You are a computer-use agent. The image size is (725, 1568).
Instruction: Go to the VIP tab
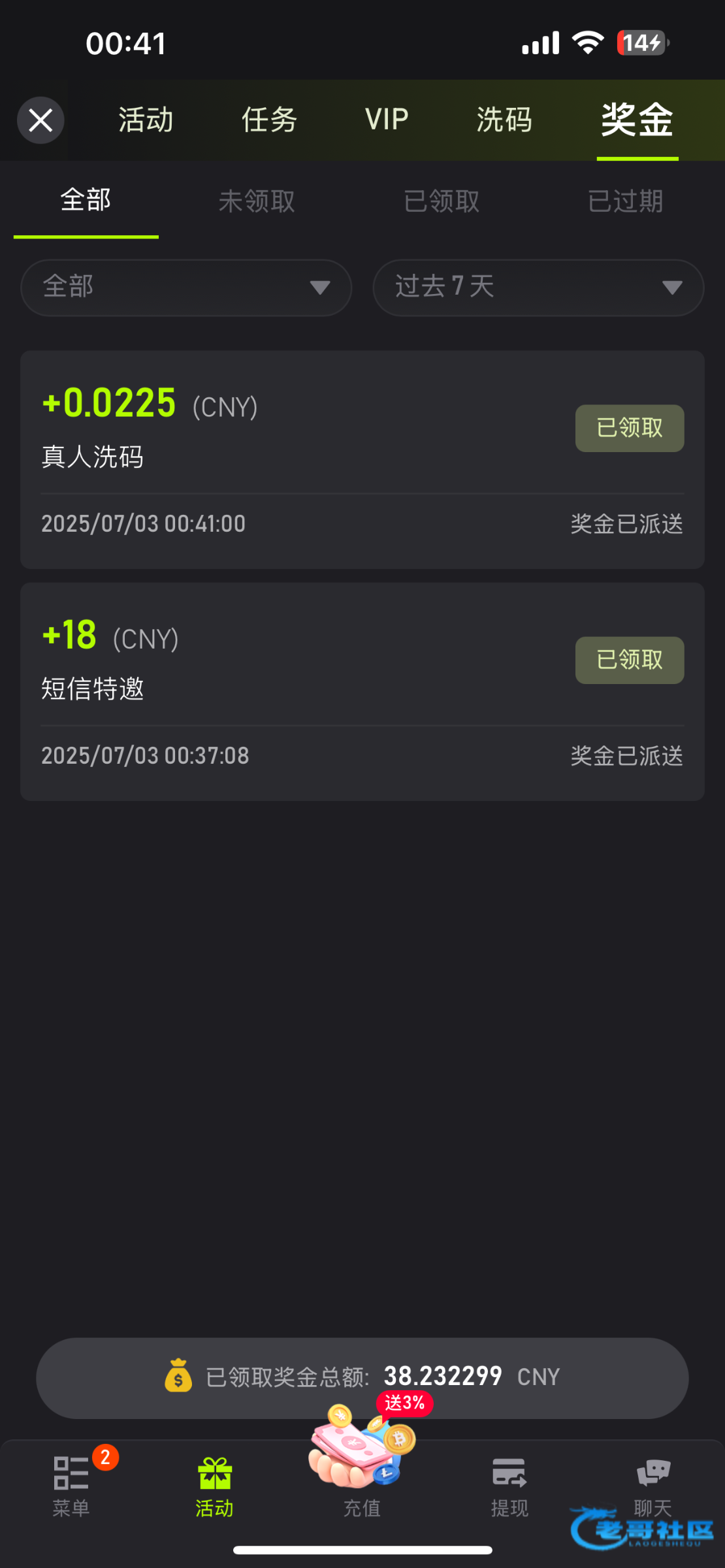387,120
